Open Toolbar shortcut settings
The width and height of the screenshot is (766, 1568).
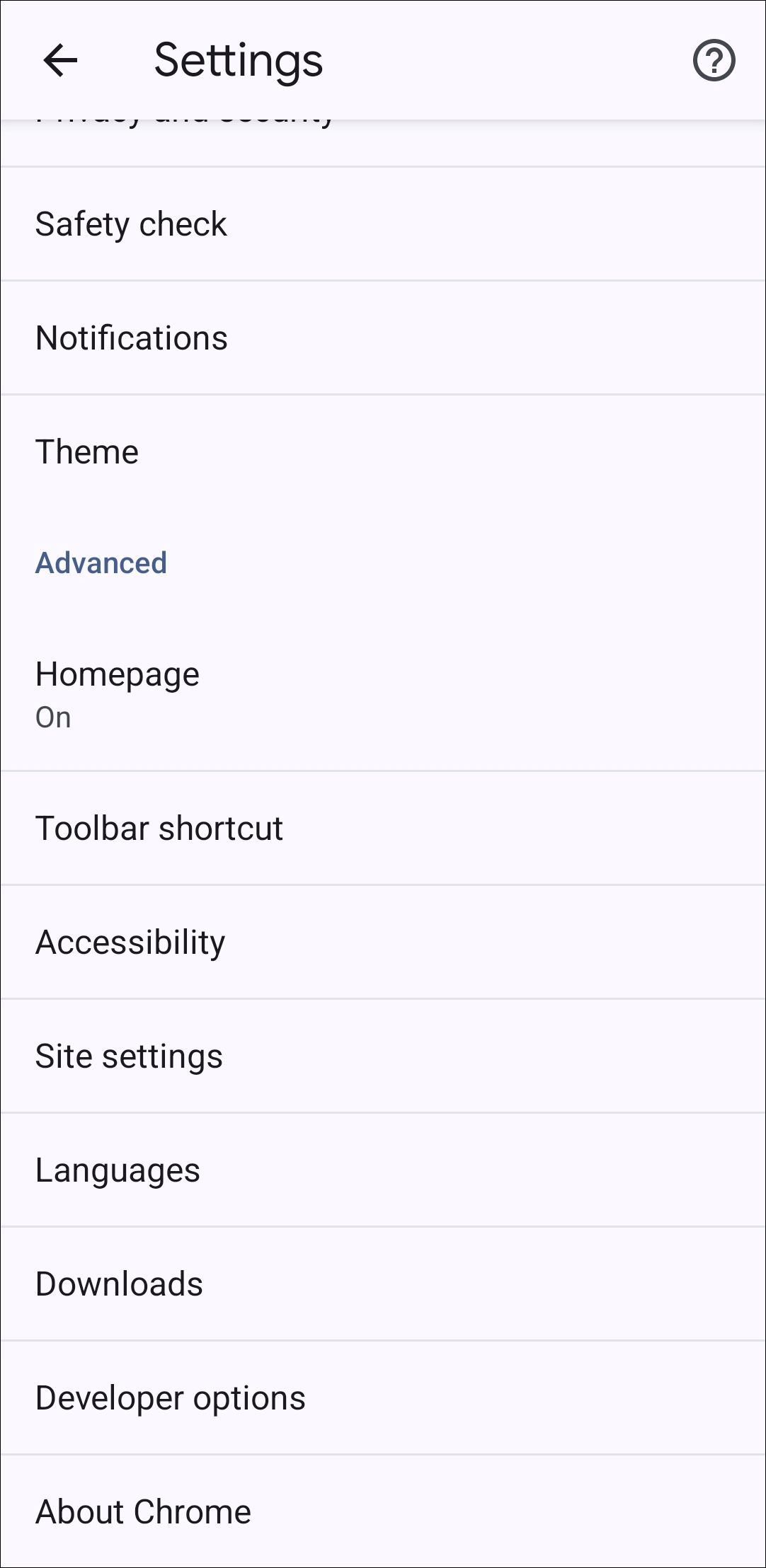click(x=382, y=829)
